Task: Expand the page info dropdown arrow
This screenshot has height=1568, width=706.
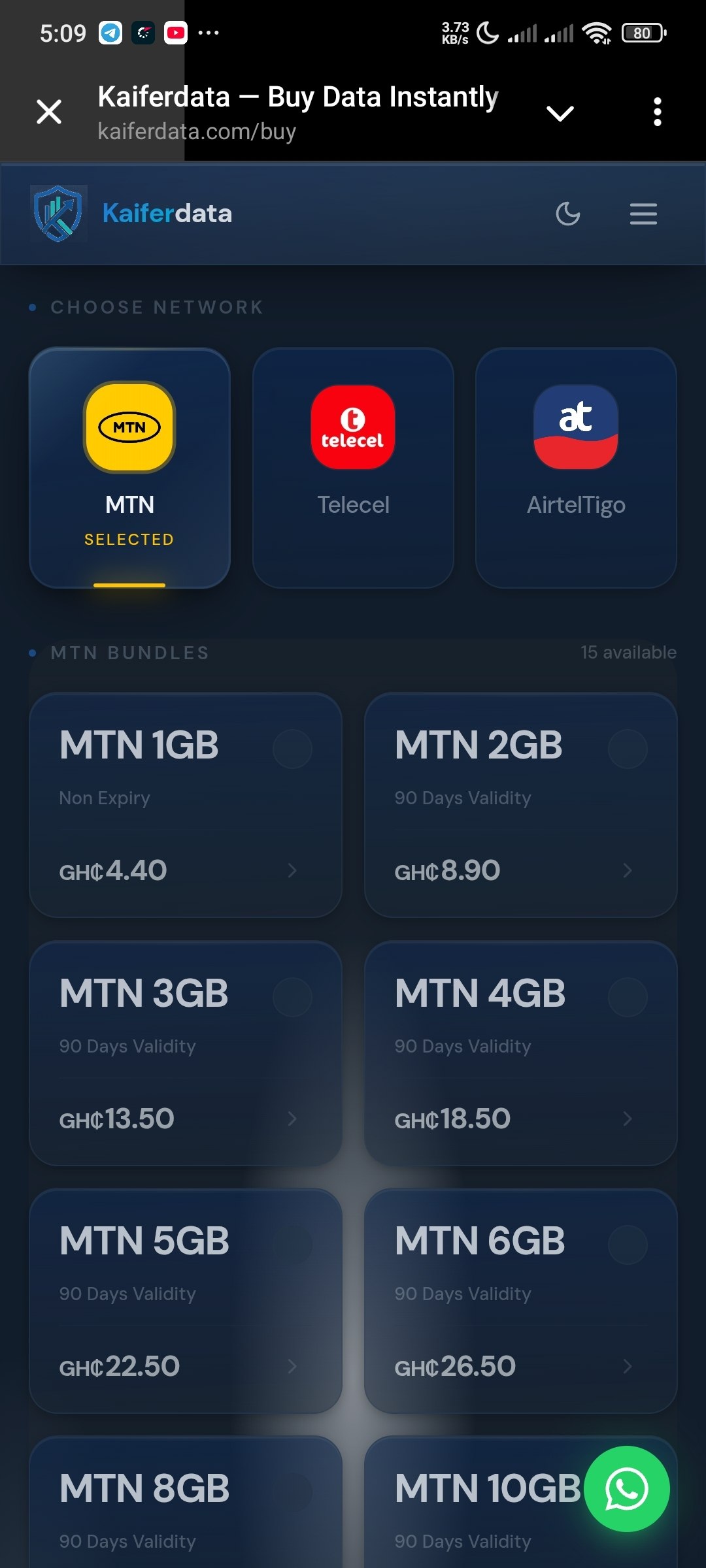Action: point(560,114)
